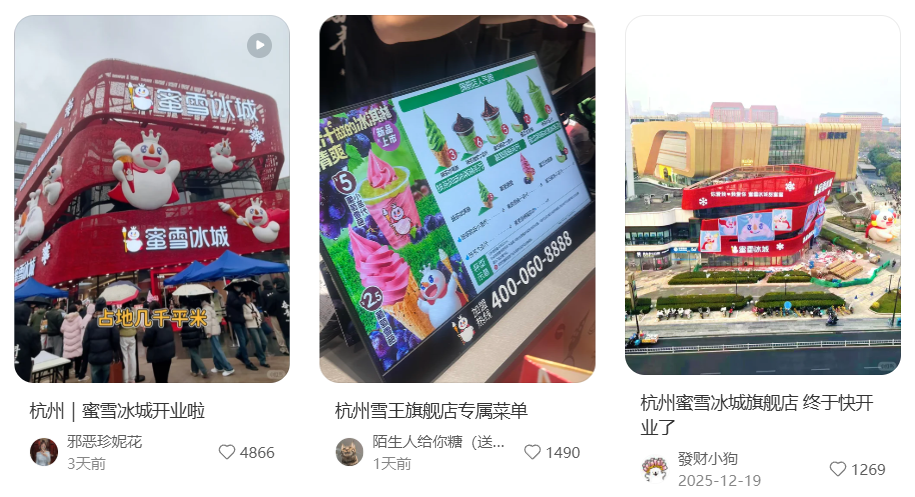Open the 杭州雪王旗舰店专属菜单 post image
The width and height of the screenshot is (915, 497).
[x=457, y=200]
